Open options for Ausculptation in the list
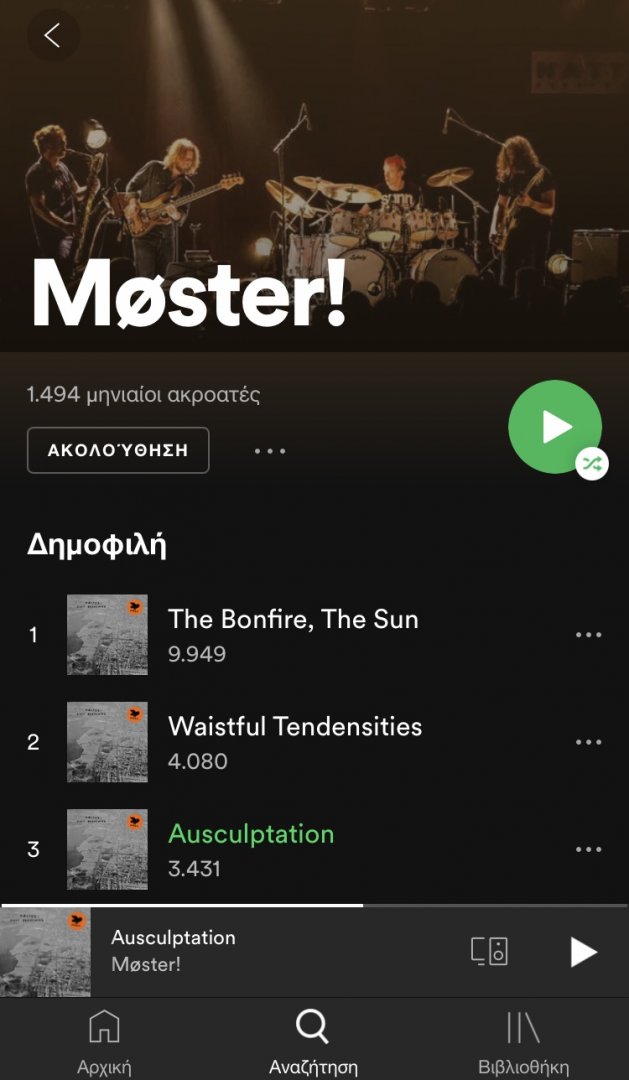This screenshot has width=629, height=1080. point(588,849)
